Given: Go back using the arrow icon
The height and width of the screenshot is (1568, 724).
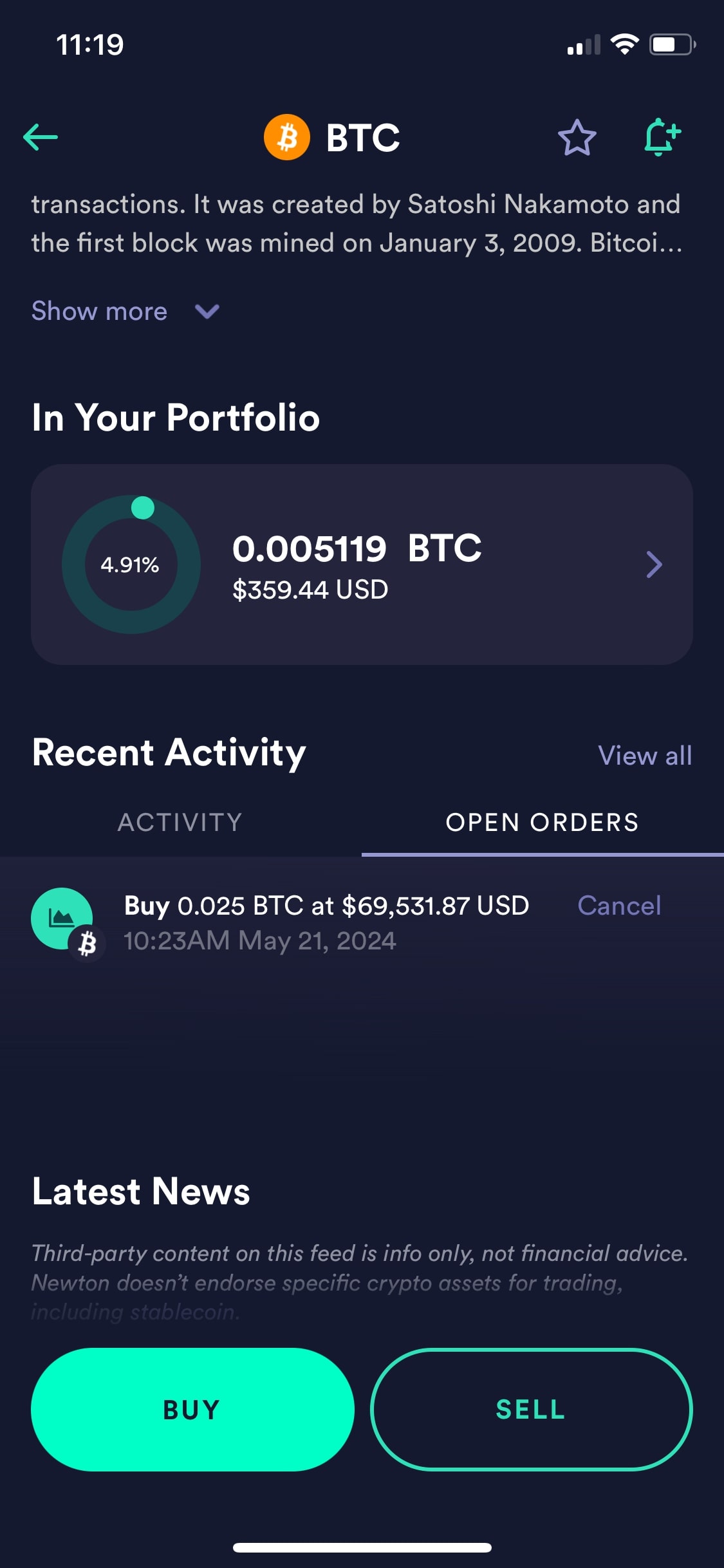Looking at the screenshot, I should [41, 137].
